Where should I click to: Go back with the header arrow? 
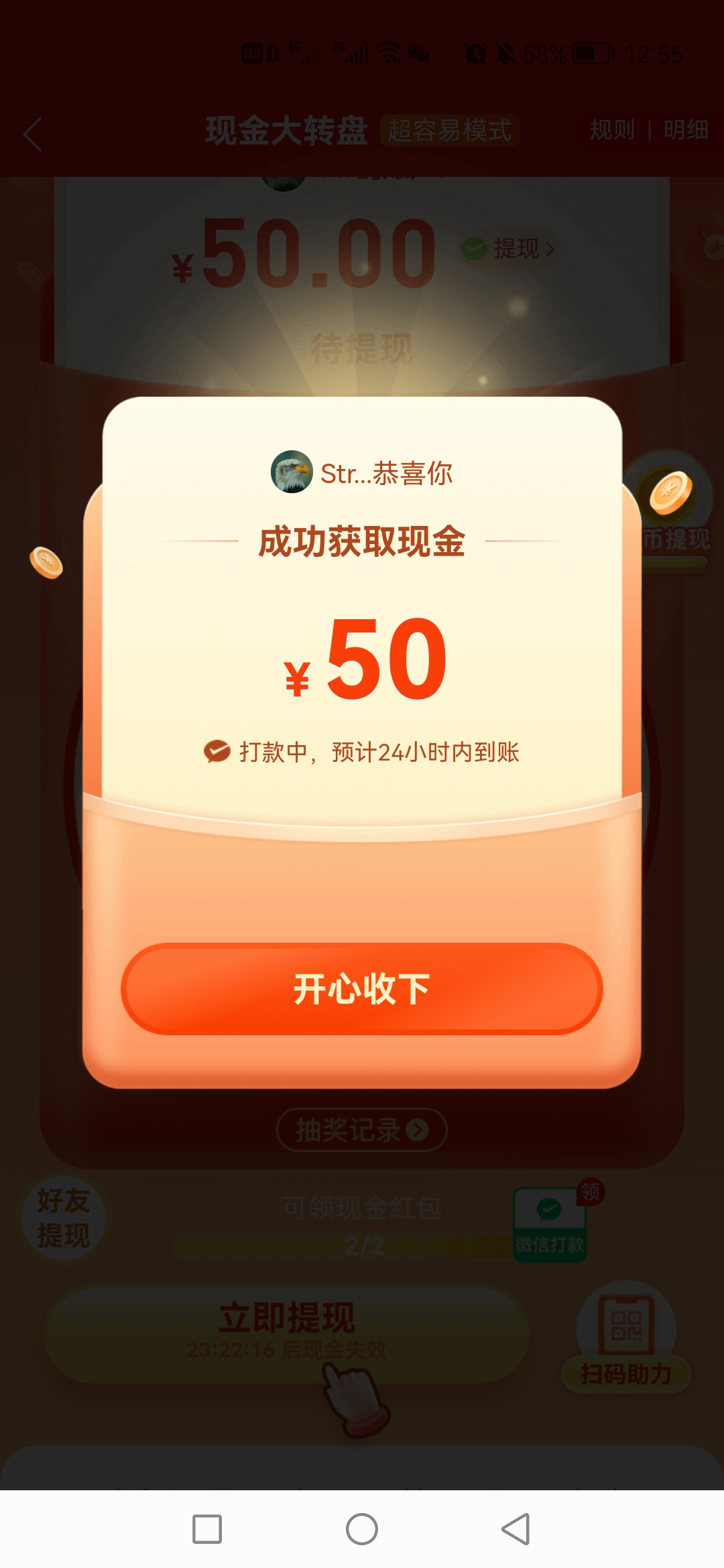coord(32,134)
